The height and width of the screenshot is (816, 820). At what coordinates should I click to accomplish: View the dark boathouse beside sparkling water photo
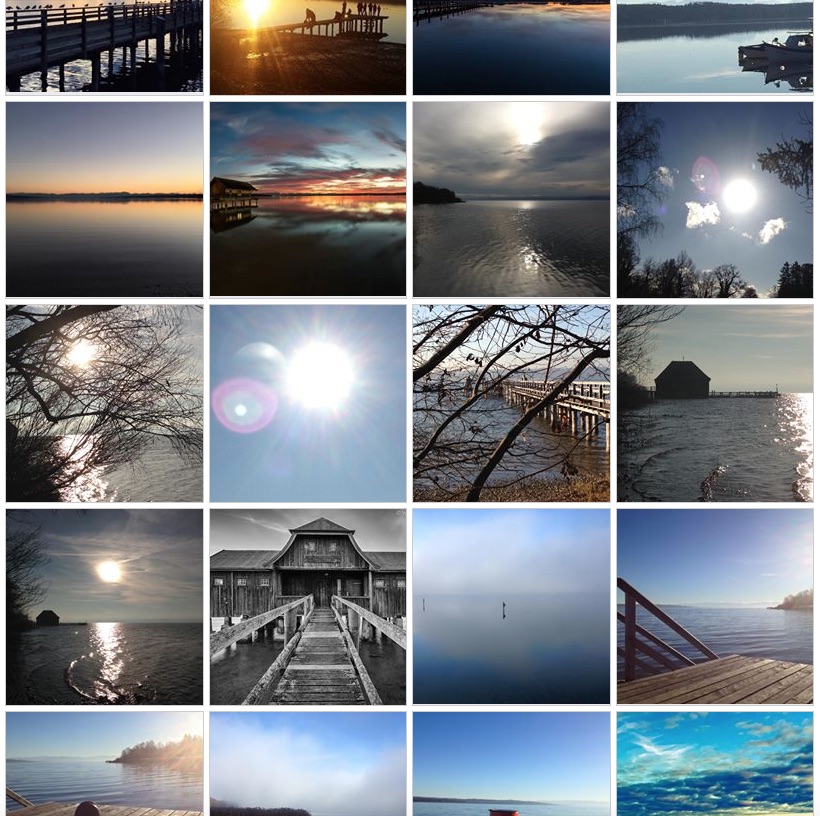click(x=715, y=403)
